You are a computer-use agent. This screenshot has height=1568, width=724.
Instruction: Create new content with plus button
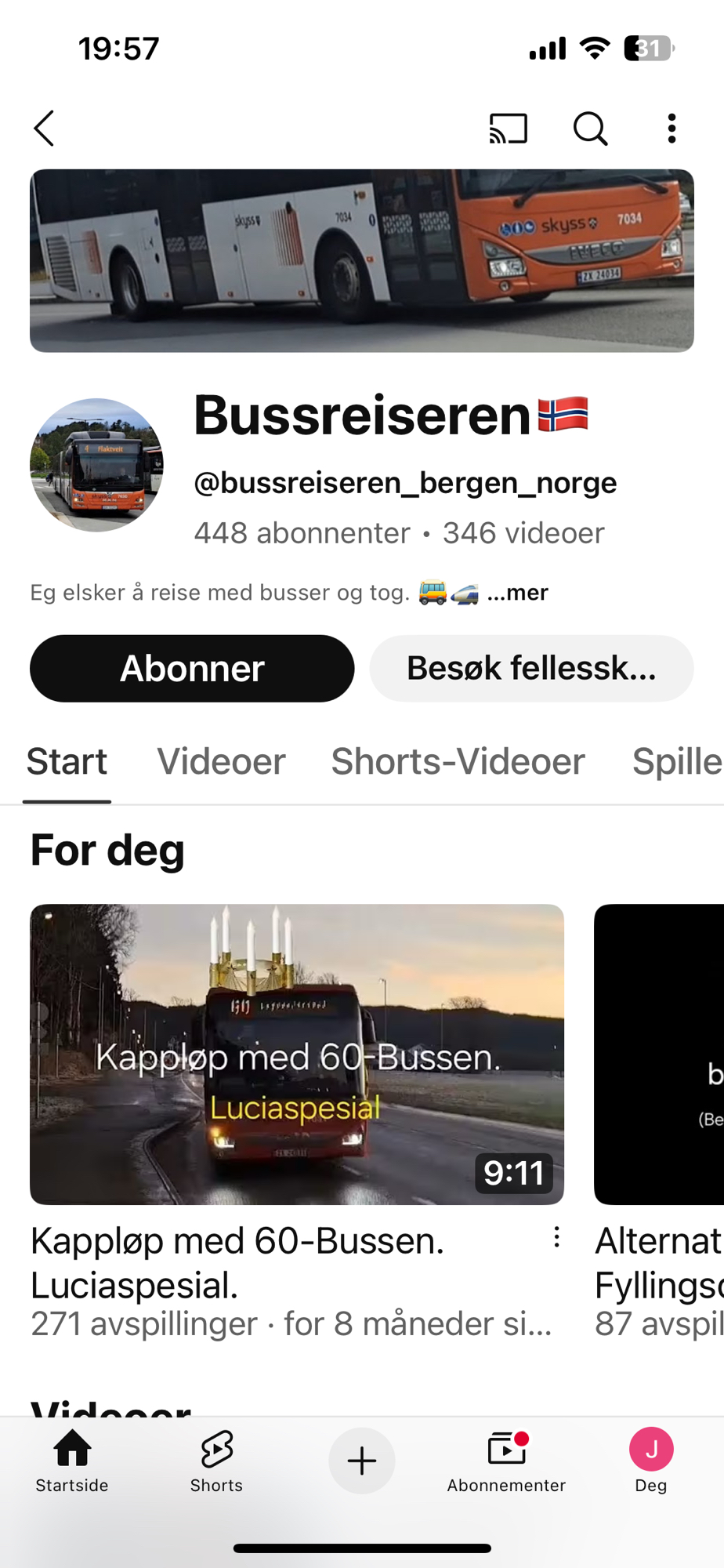(361, 1461)
